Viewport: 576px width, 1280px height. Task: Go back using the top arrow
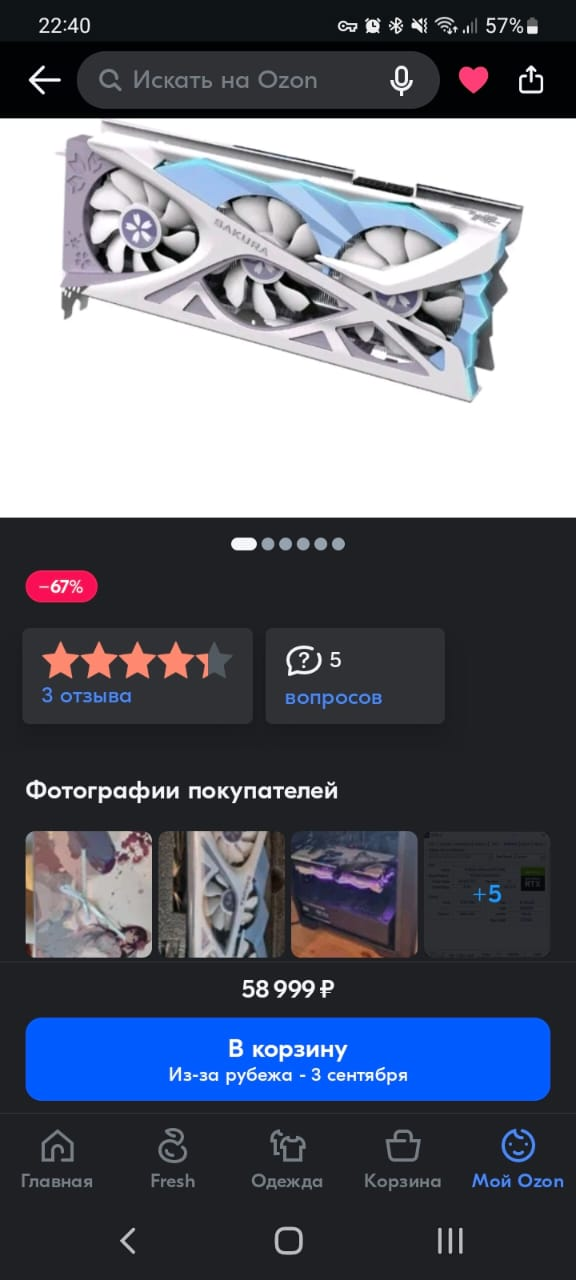click(44, 80)
